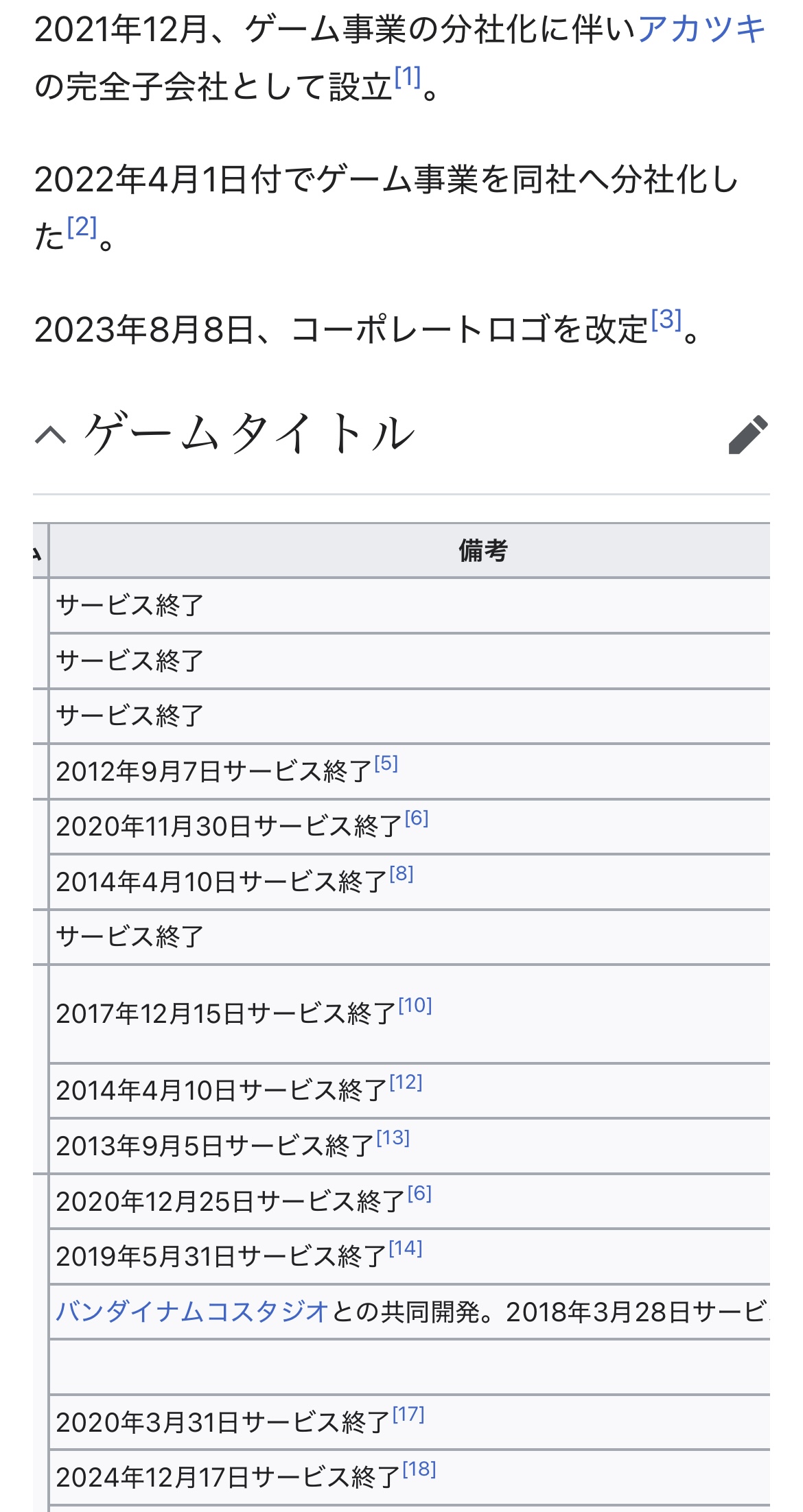
Task: Open citation [5] in the 2012年9月7日 row
Action: coord(386,763)
